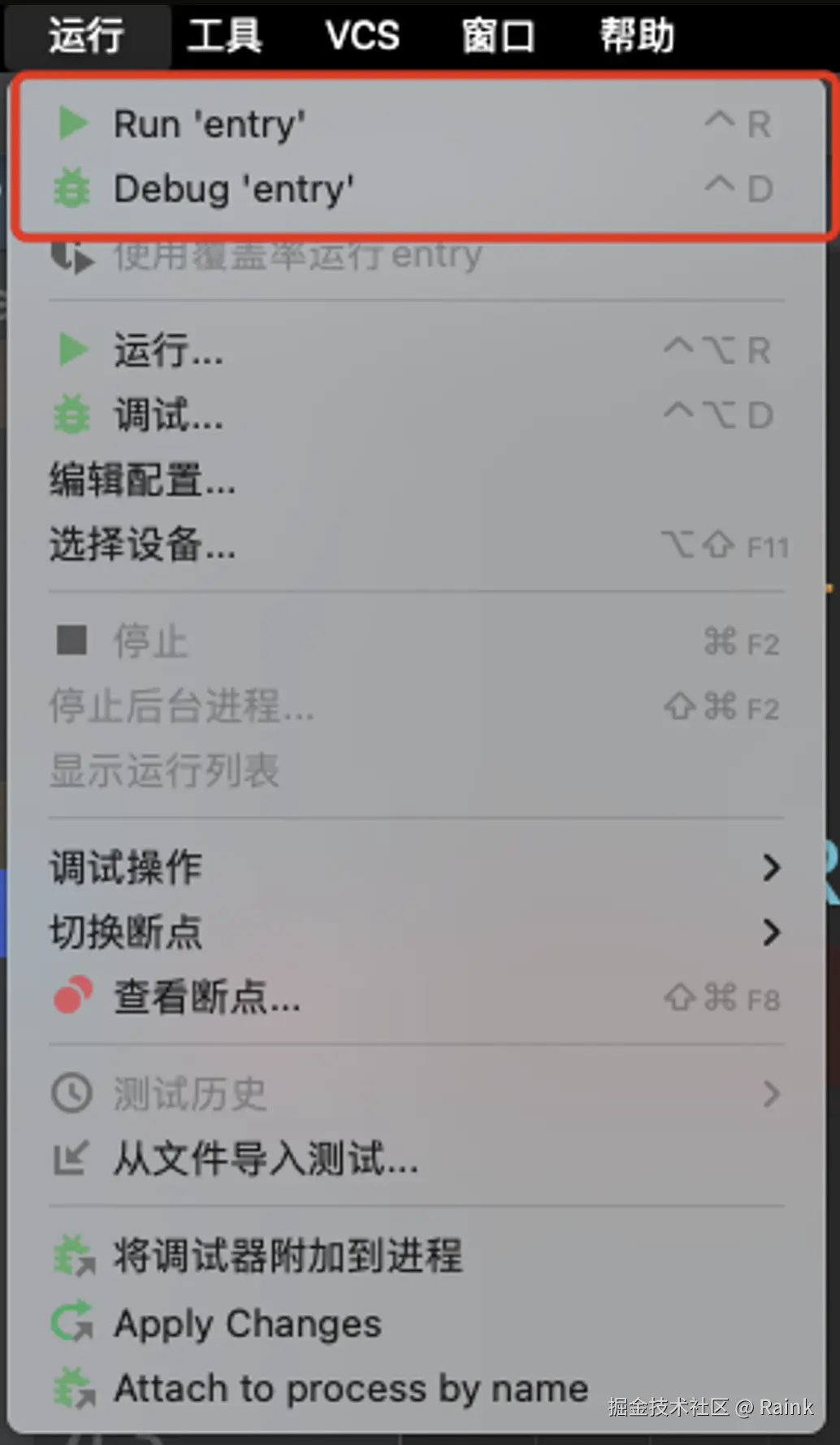The width and height of the screenshot is (840, 1445).
Task: Open the 调试... option
Action: [168, 415]
